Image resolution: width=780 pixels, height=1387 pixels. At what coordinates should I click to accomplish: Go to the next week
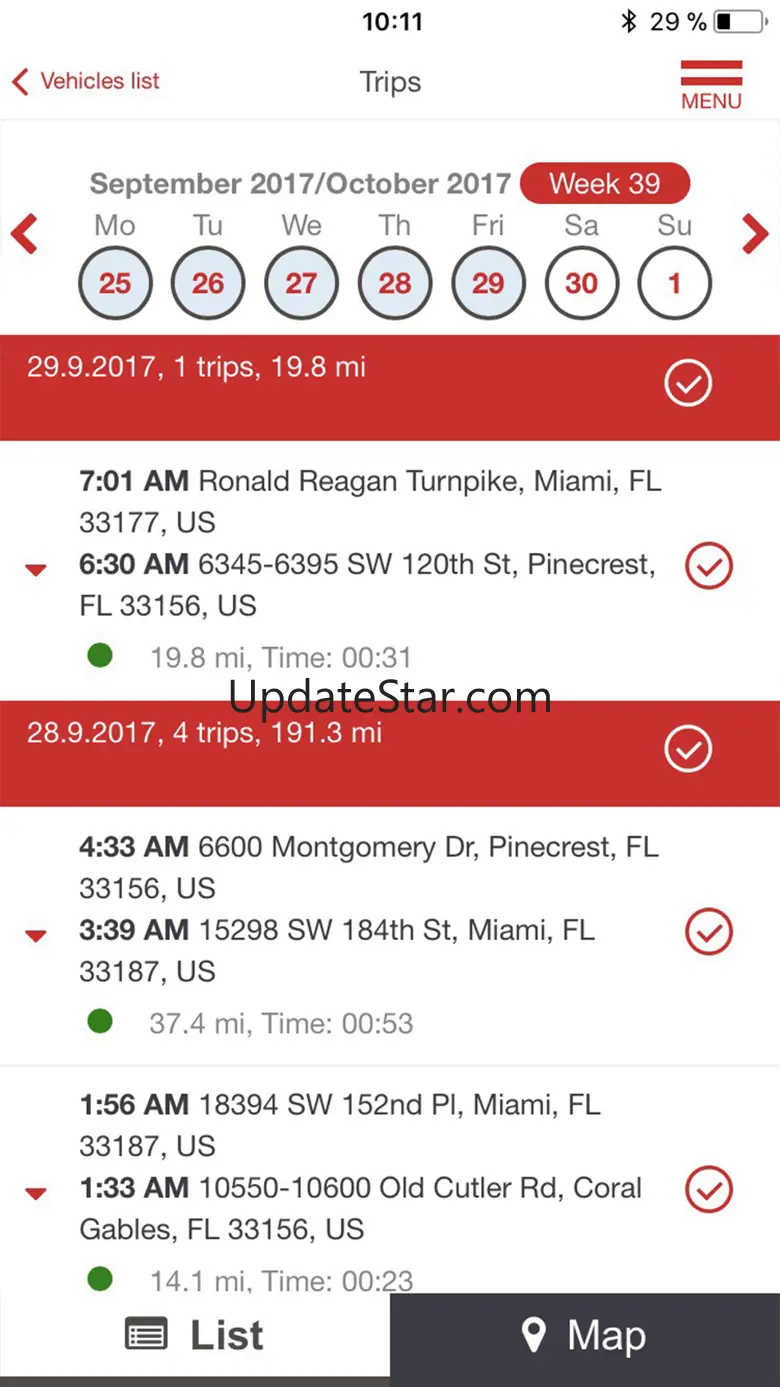tap(755, 235)
